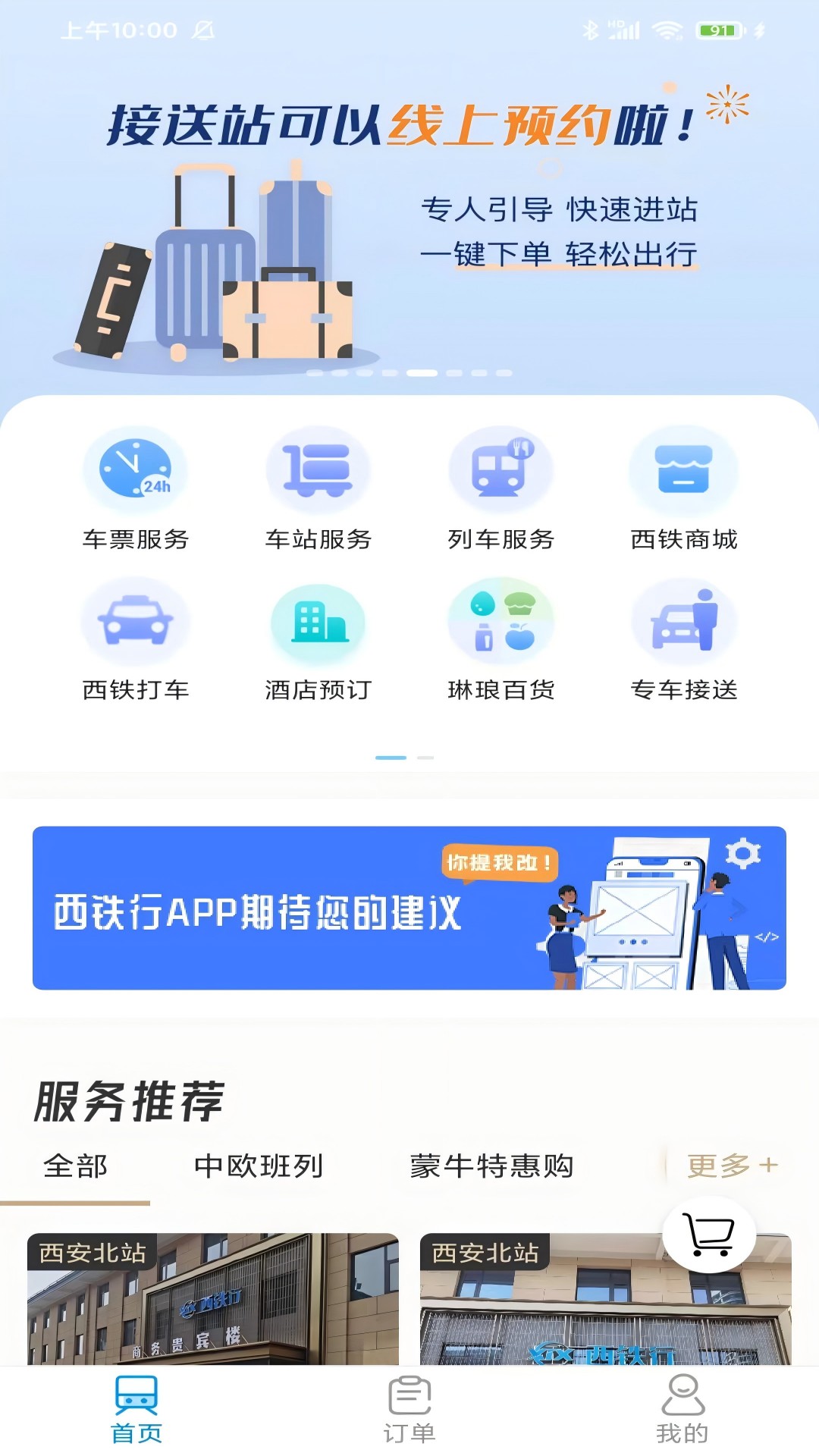Tap 更多 + to see more categories
The image size is (819, 1456).
pyautogui.click(x=732, y=1166)
